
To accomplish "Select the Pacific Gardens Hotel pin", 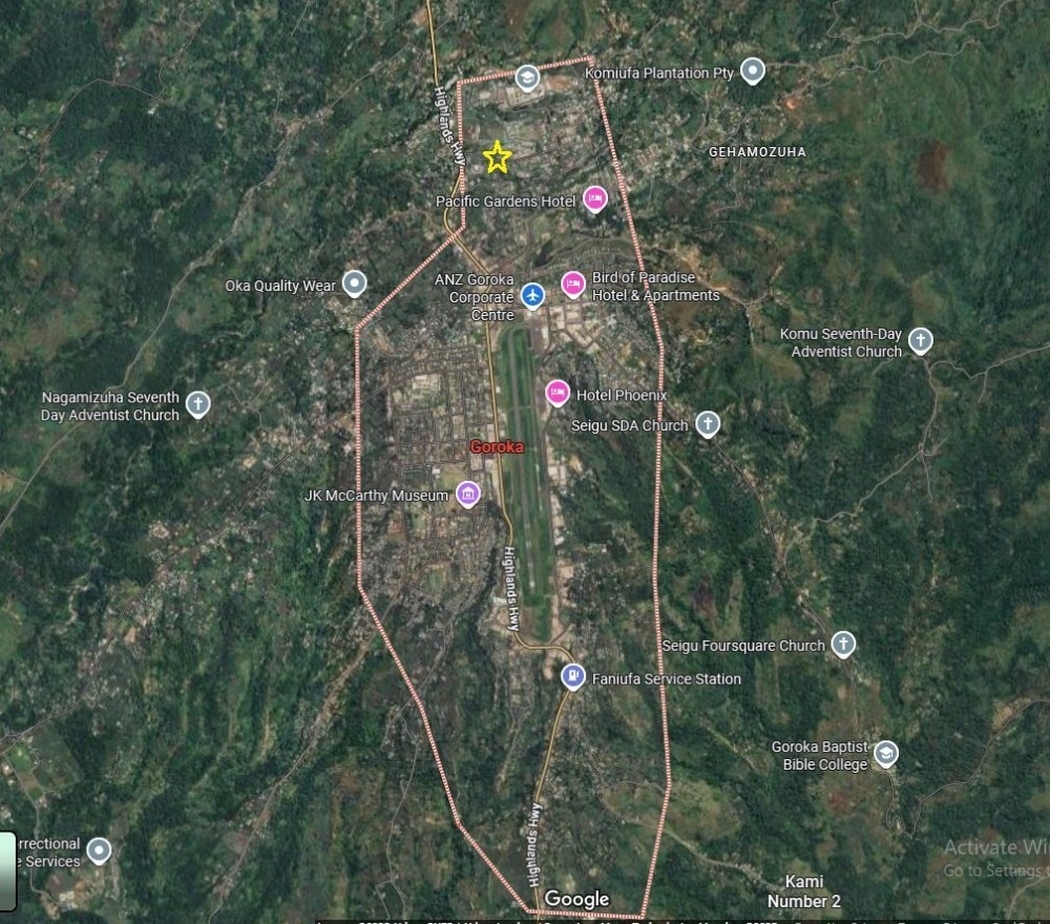I will pos(595,200).
